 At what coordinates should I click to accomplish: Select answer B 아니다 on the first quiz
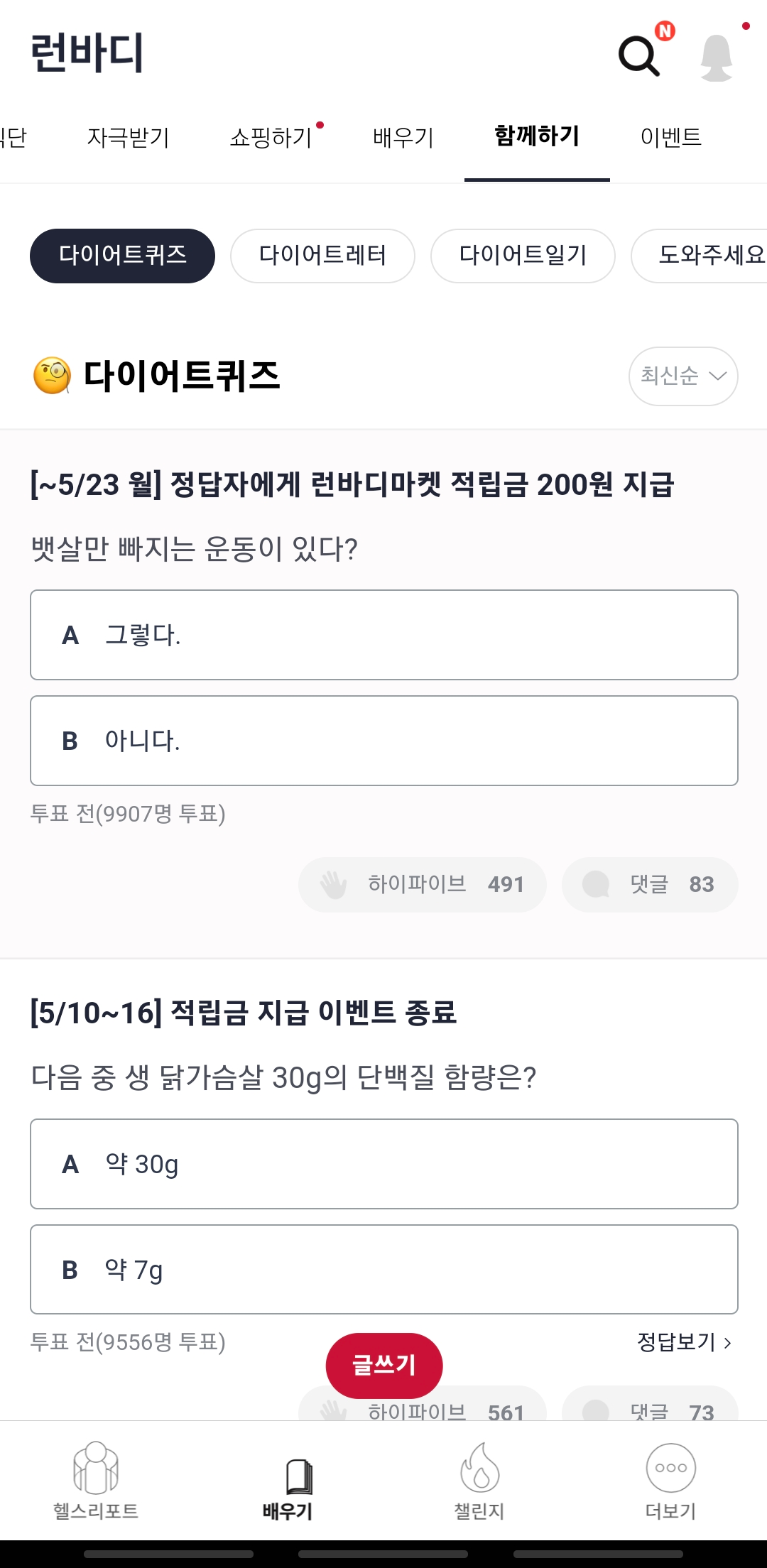pos(383,741)
